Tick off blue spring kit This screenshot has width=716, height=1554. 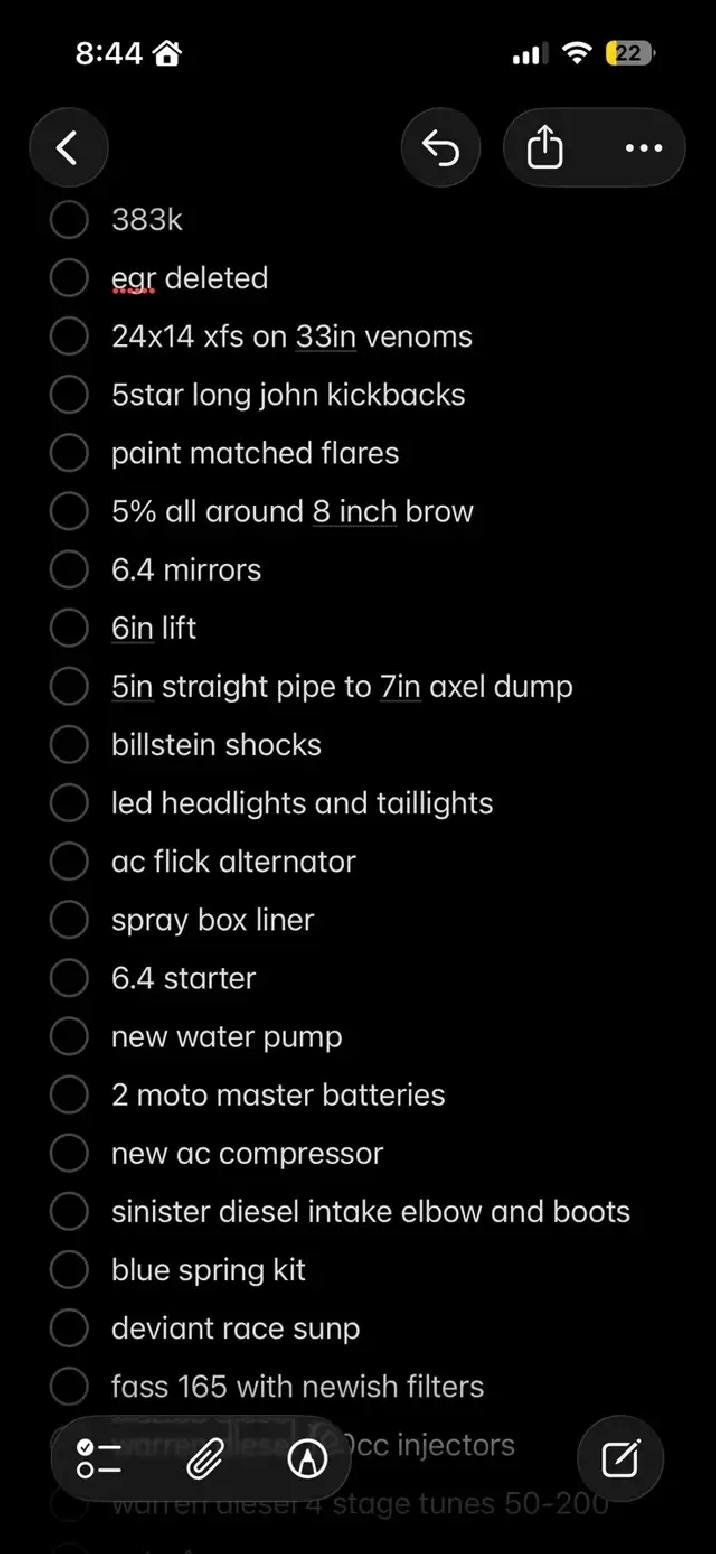tap(69, 1270)
